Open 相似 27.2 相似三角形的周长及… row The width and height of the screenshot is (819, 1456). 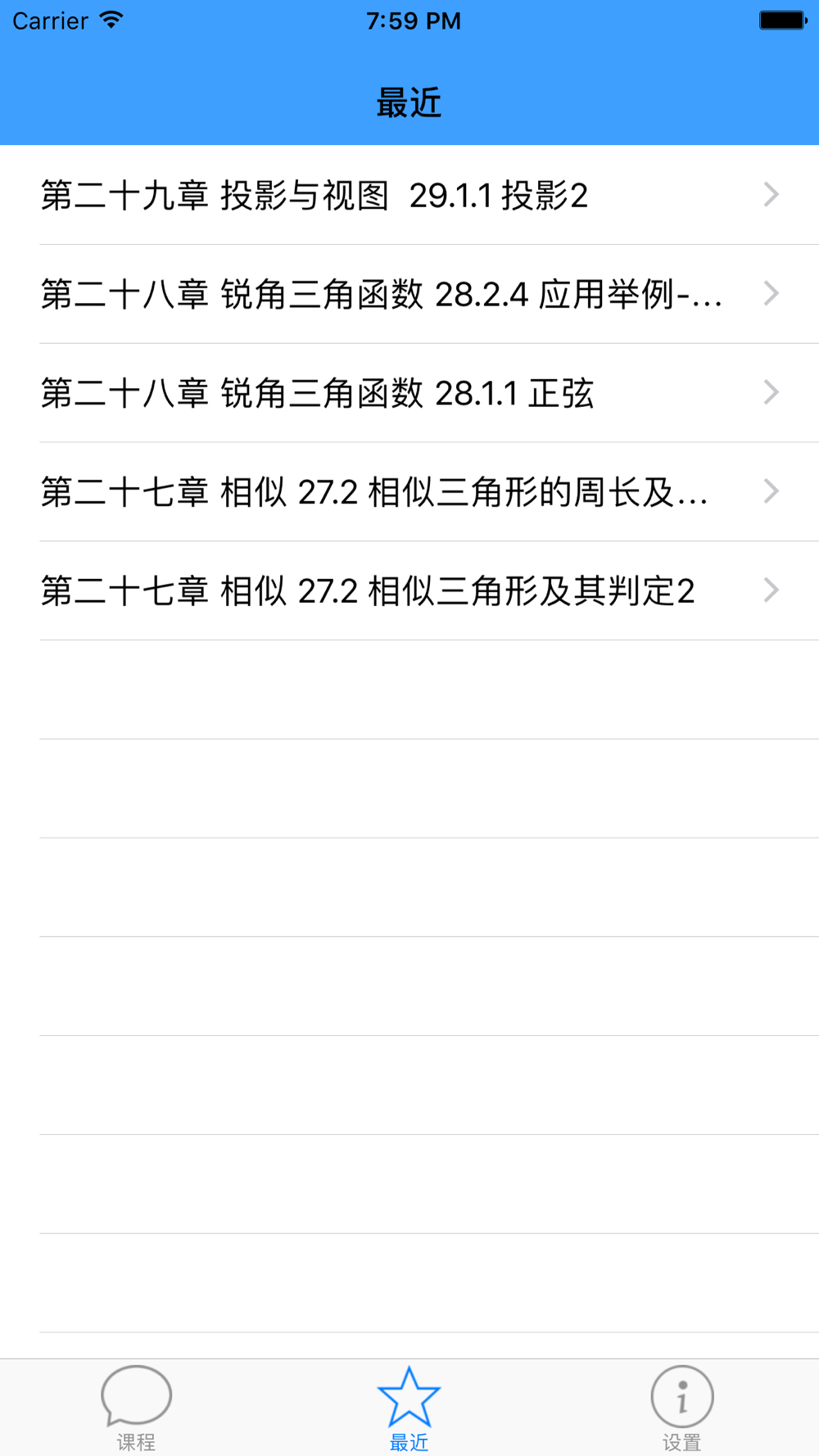coord(409,492)
